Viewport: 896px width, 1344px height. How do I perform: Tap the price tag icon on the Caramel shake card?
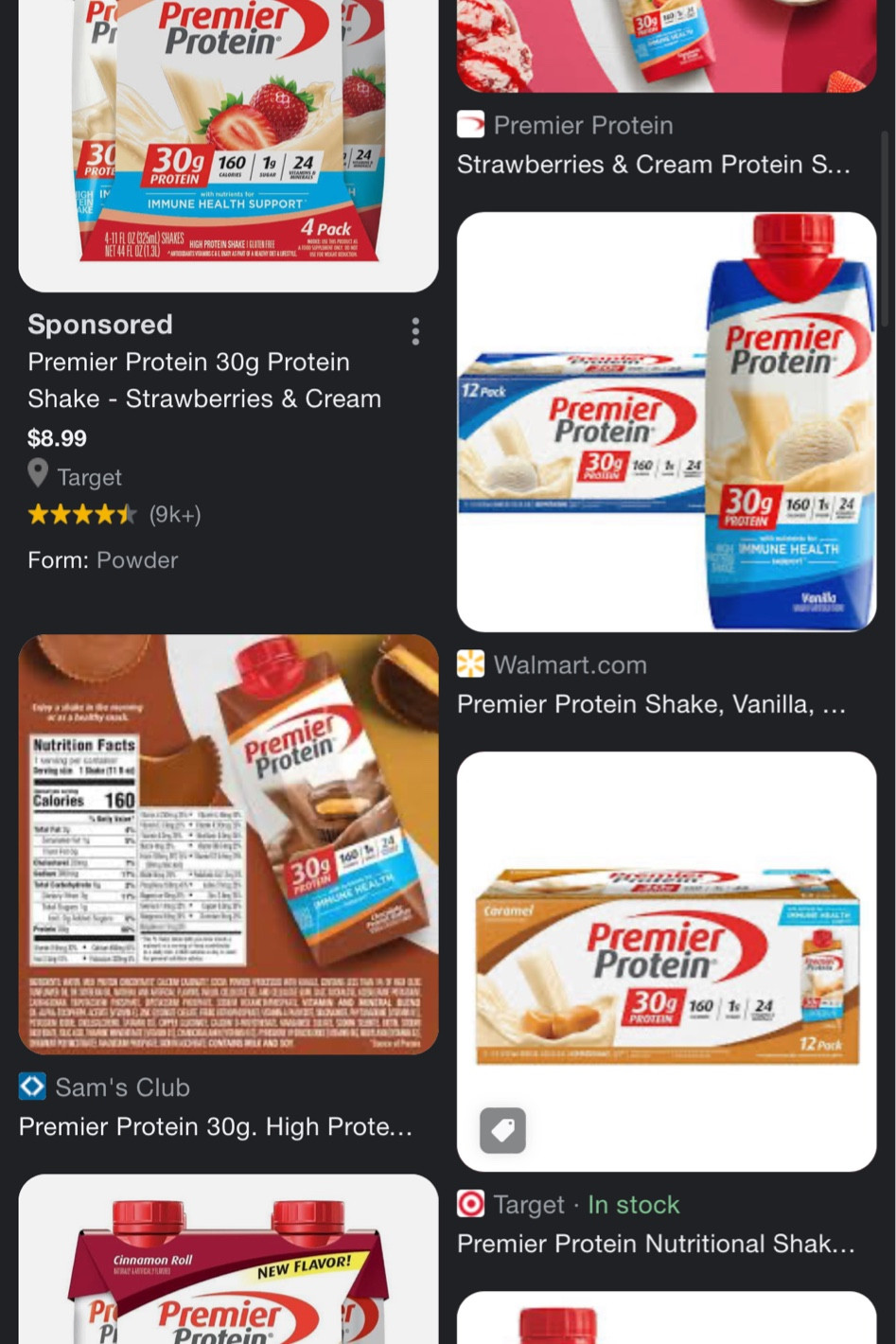point(502,1129)
